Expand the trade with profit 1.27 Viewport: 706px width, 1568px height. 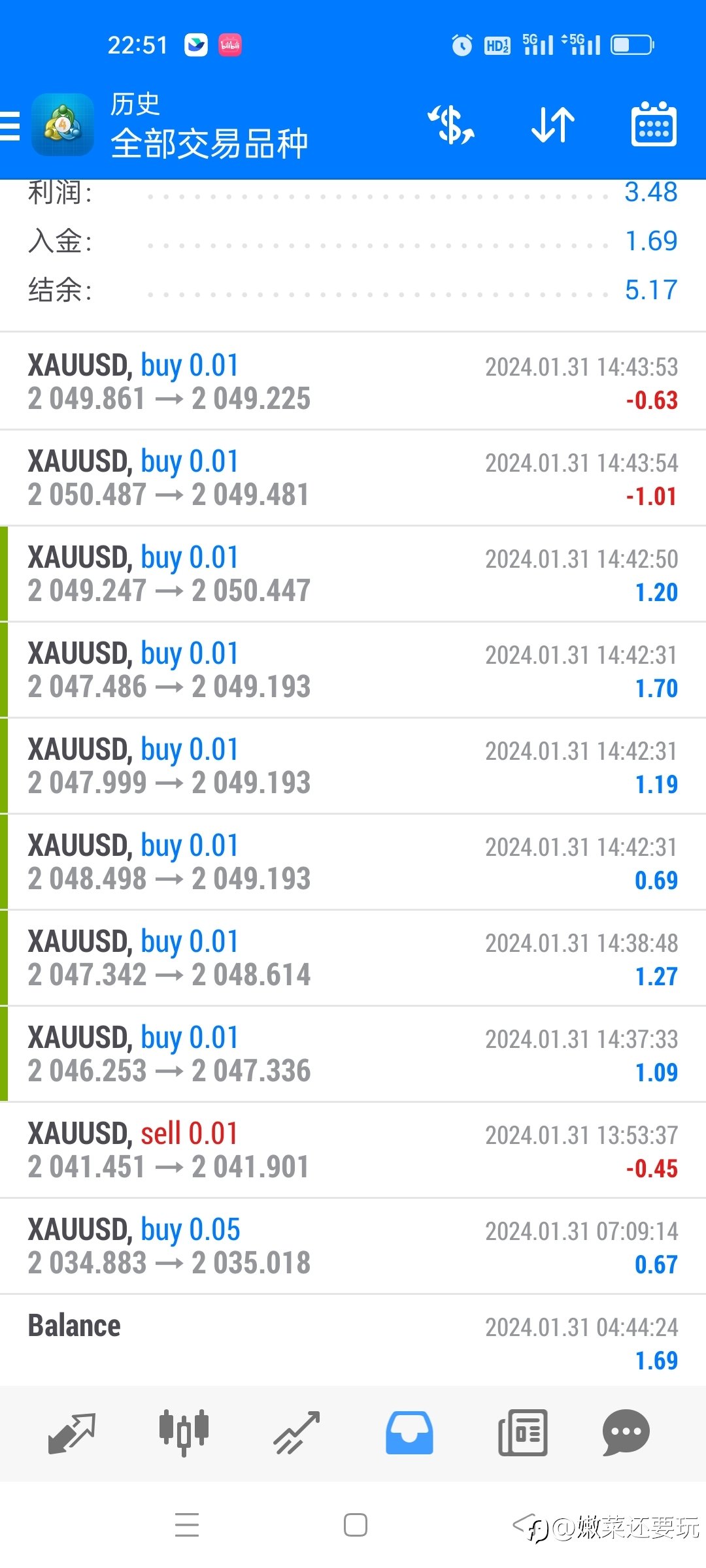point(353,958)
